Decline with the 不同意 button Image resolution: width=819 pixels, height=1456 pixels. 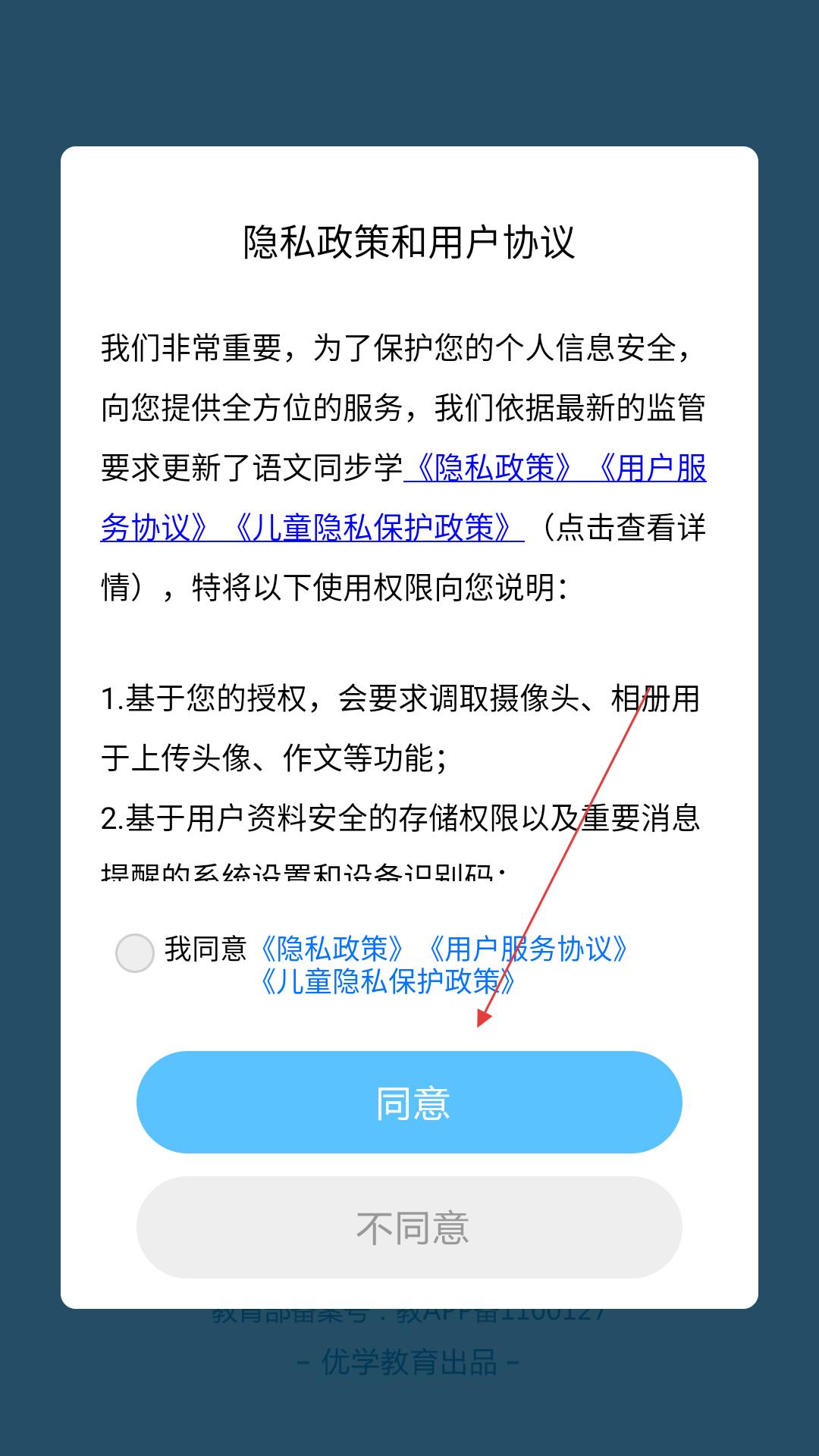tap(409, 1227)
